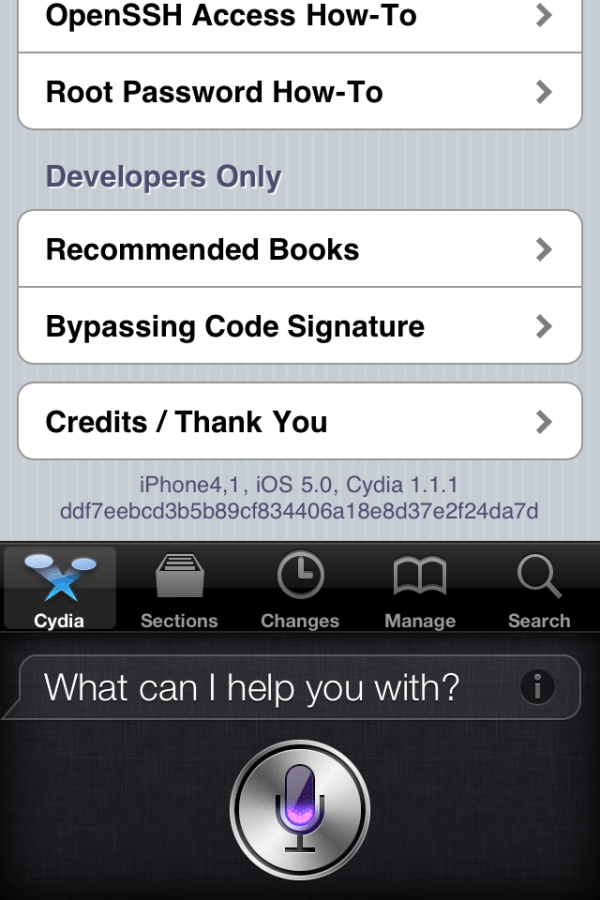Tap the Siri info icon
600x900 pixels.
(537, 687)
